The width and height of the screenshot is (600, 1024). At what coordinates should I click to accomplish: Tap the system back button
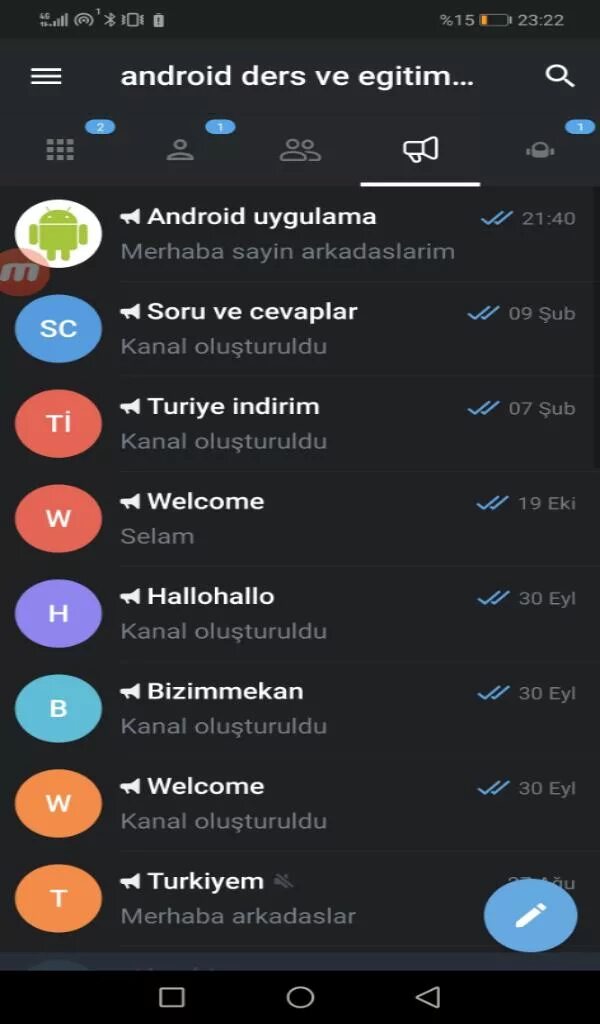point(428,997)
